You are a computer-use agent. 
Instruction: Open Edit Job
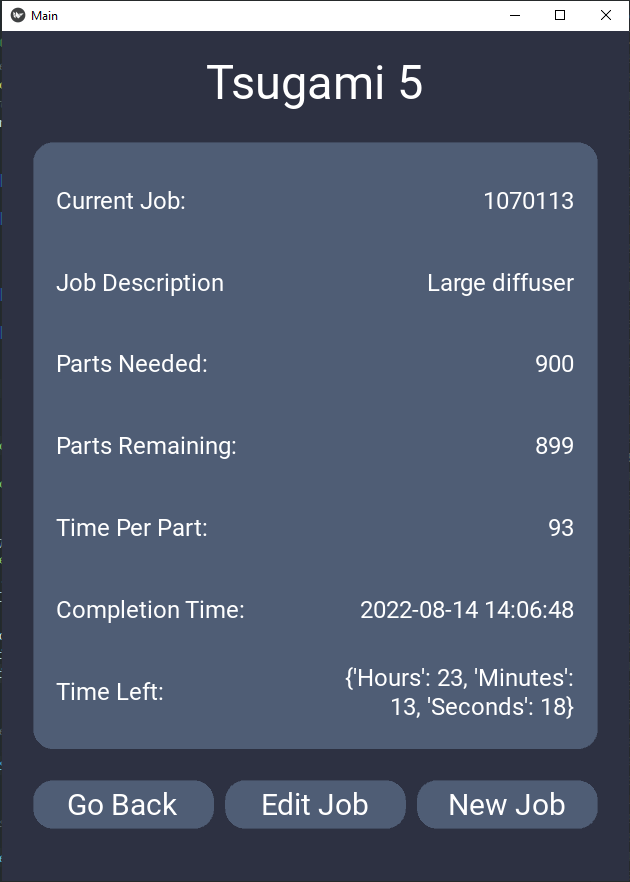(315, 805)
